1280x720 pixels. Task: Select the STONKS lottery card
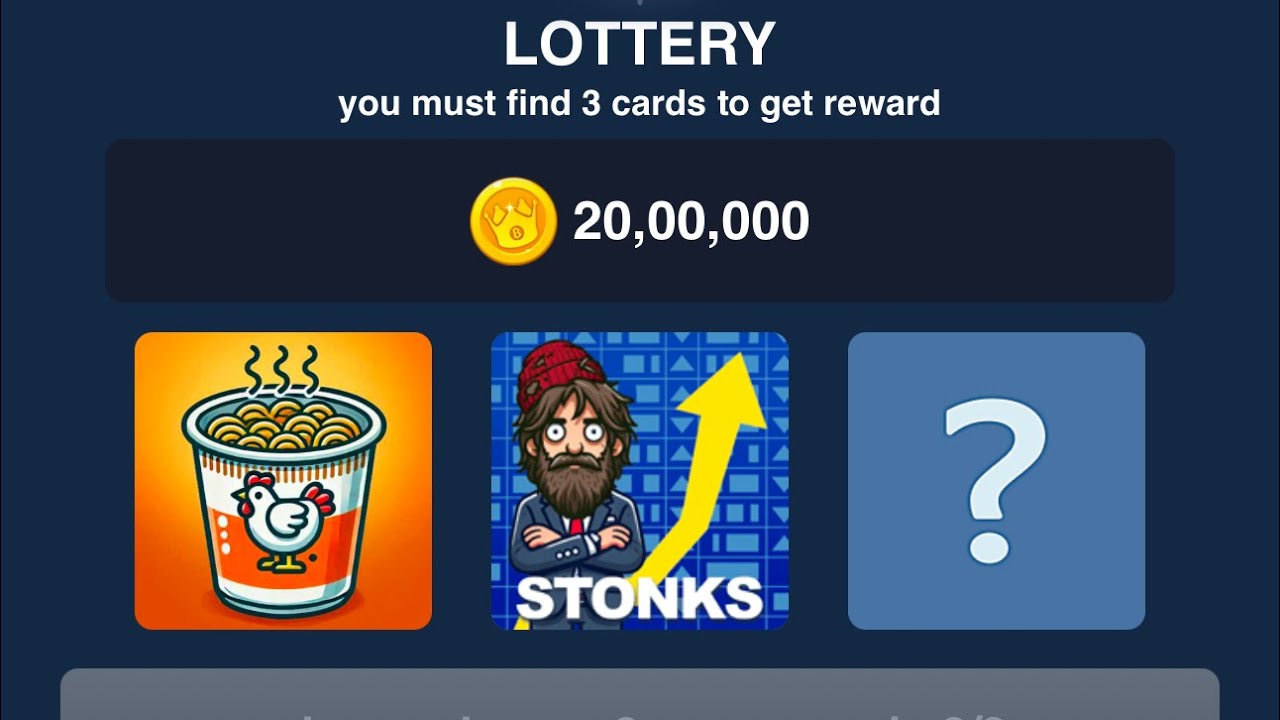click(x=640, y=481)
